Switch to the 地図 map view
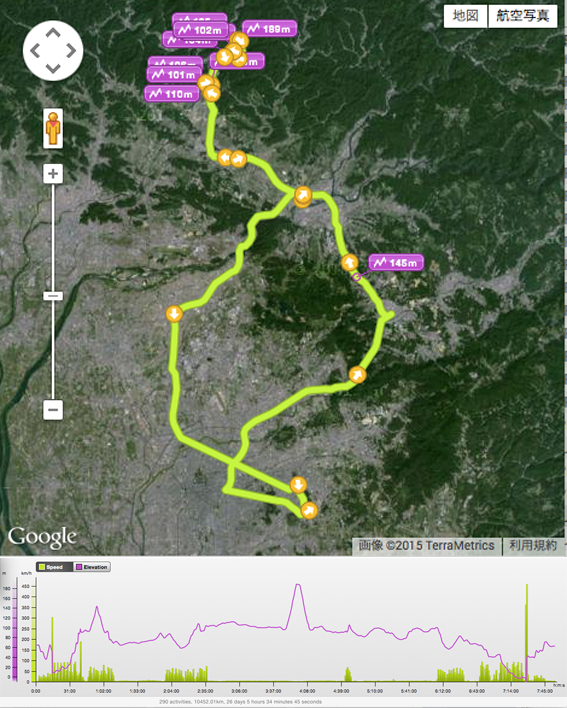 465,16
